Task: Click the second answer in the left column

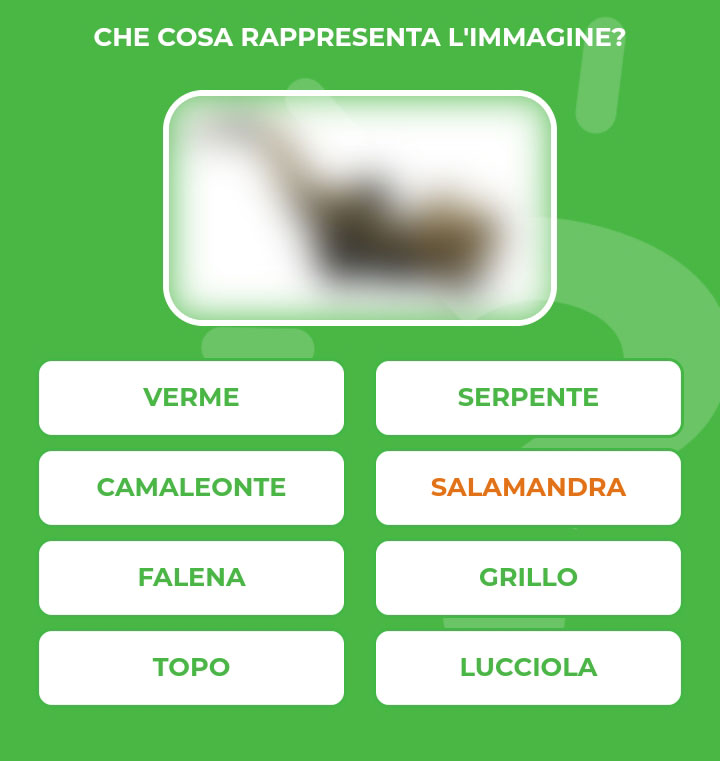Action: click(191, 487)
